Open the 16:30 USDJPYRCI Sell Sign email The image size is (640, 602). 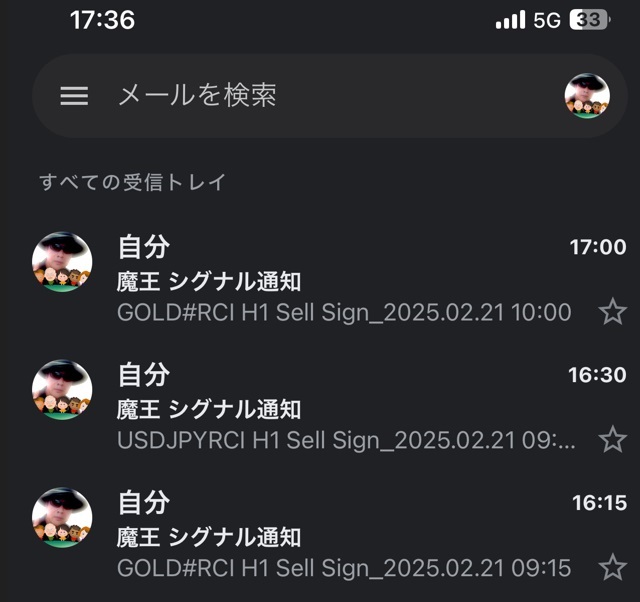(x=340, y=408)
